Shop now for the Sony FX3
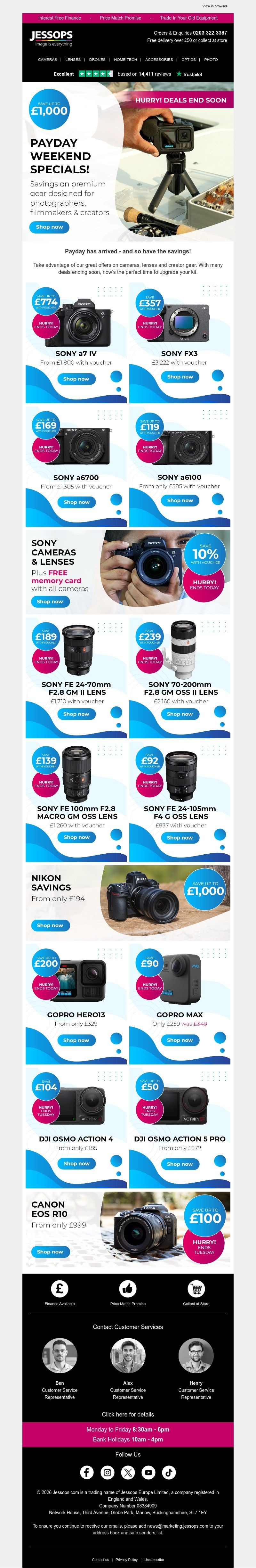 tap(180, 377)
